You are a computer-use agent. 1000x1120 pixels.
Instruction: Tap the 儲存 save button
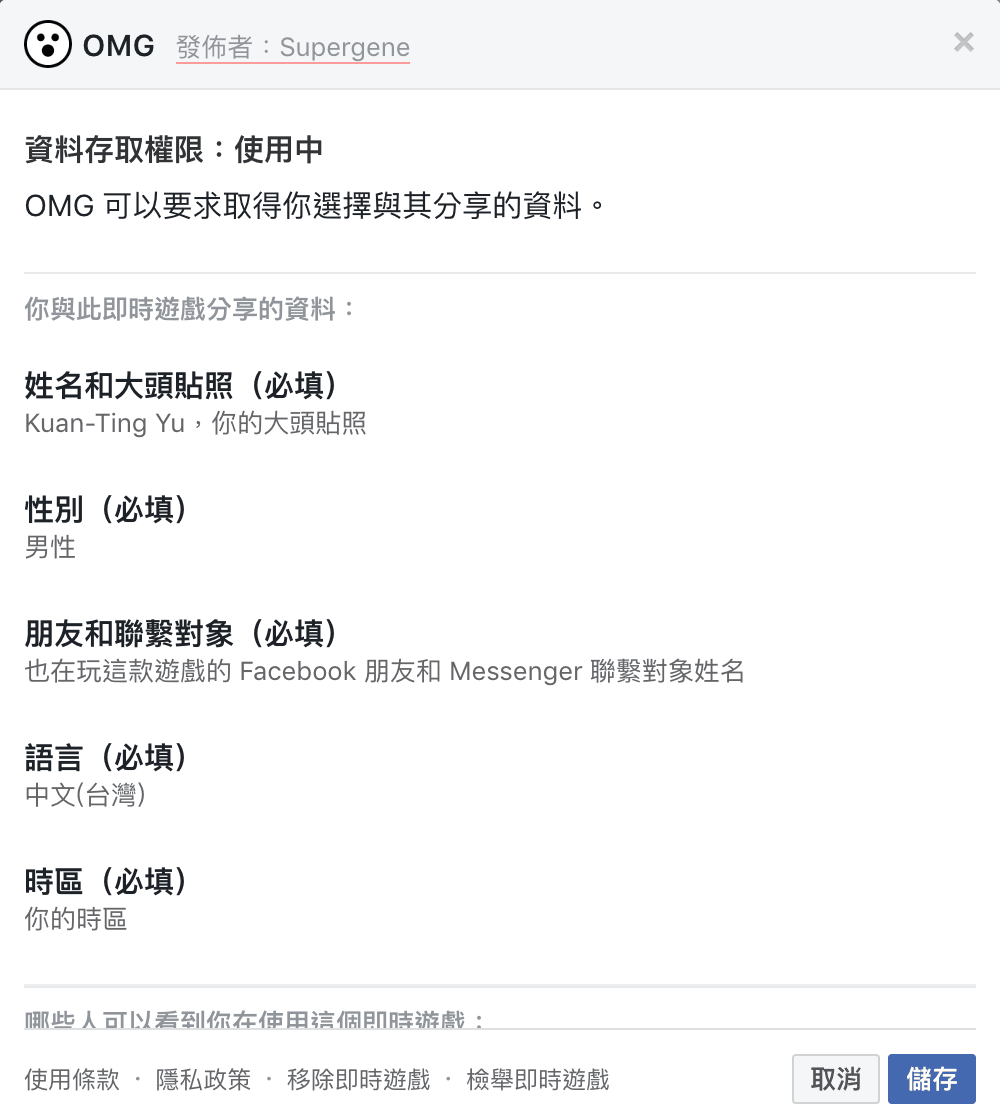(931, 1079)
